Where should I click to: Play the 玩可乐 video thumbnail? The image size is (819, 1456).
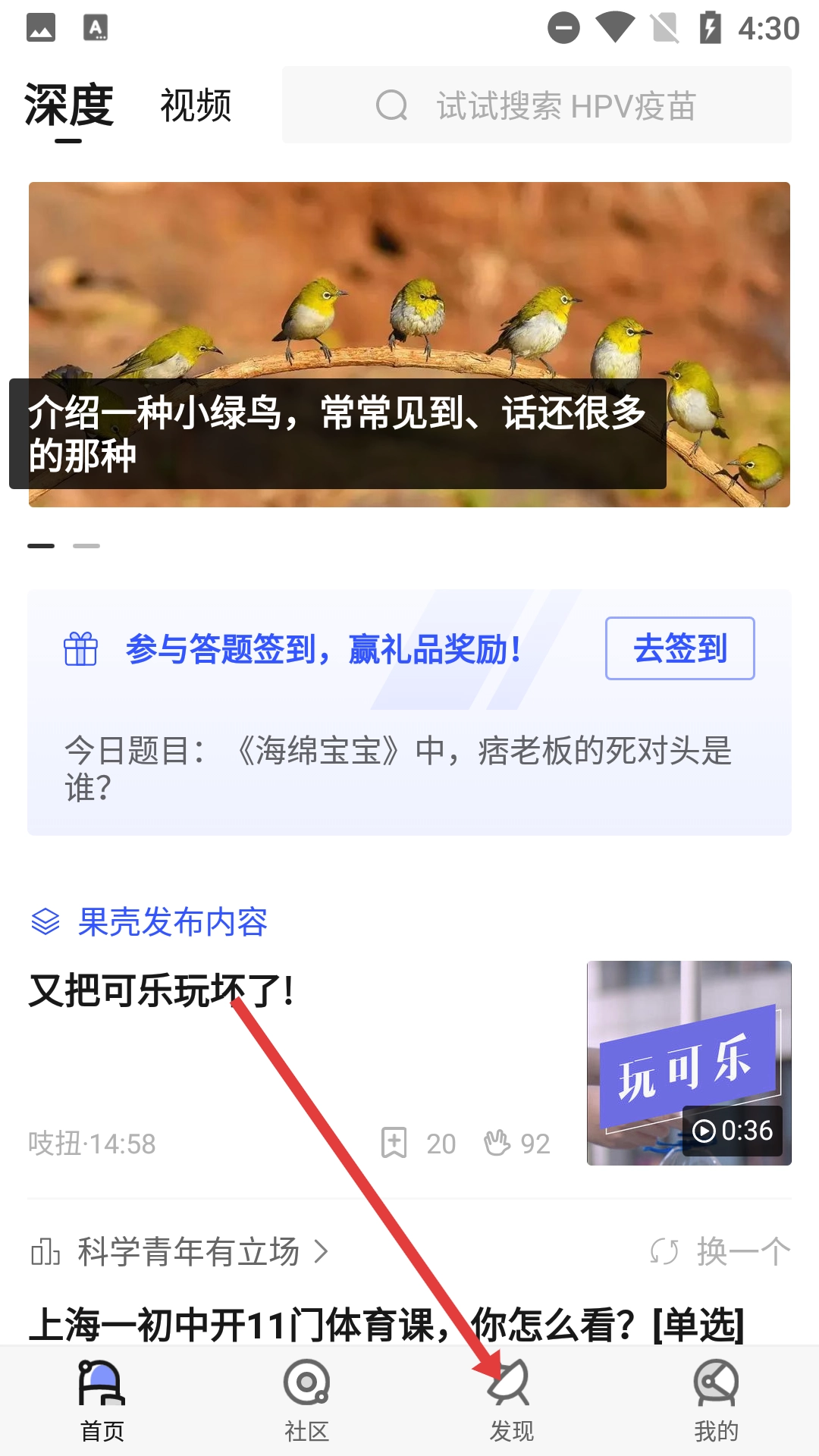689,1063
